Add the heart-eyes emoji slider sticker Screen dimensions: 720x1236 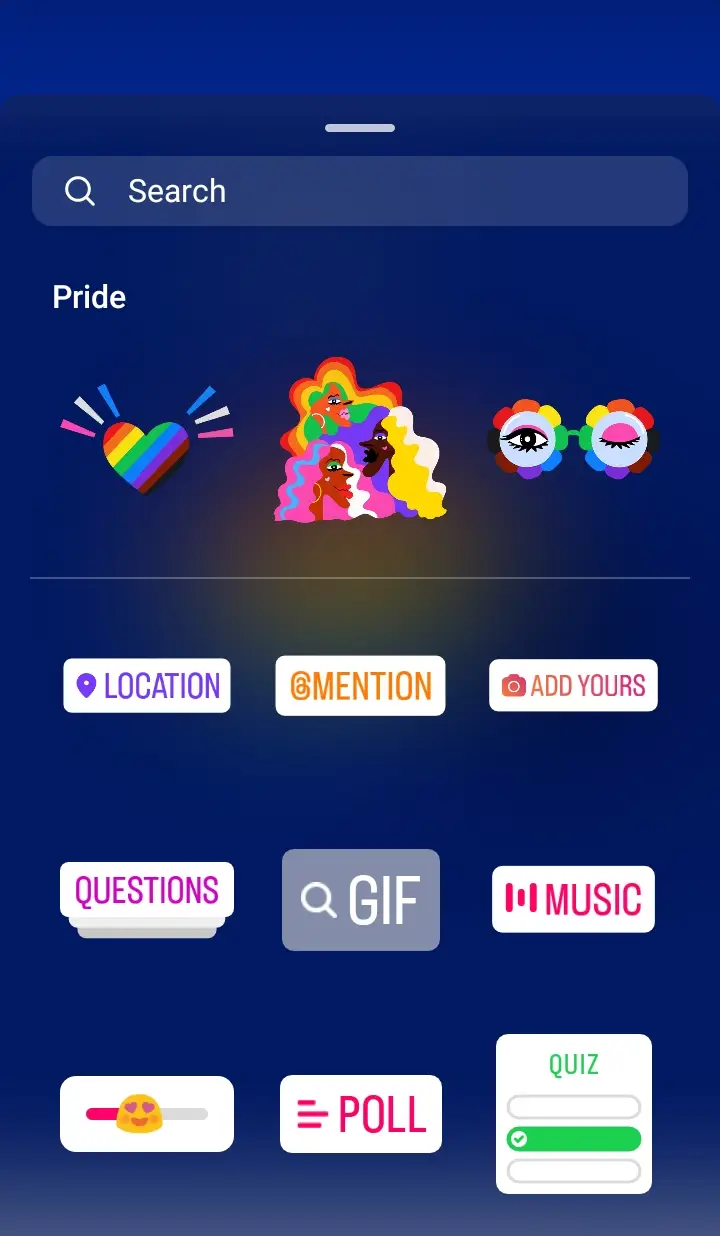point(147,1114)
